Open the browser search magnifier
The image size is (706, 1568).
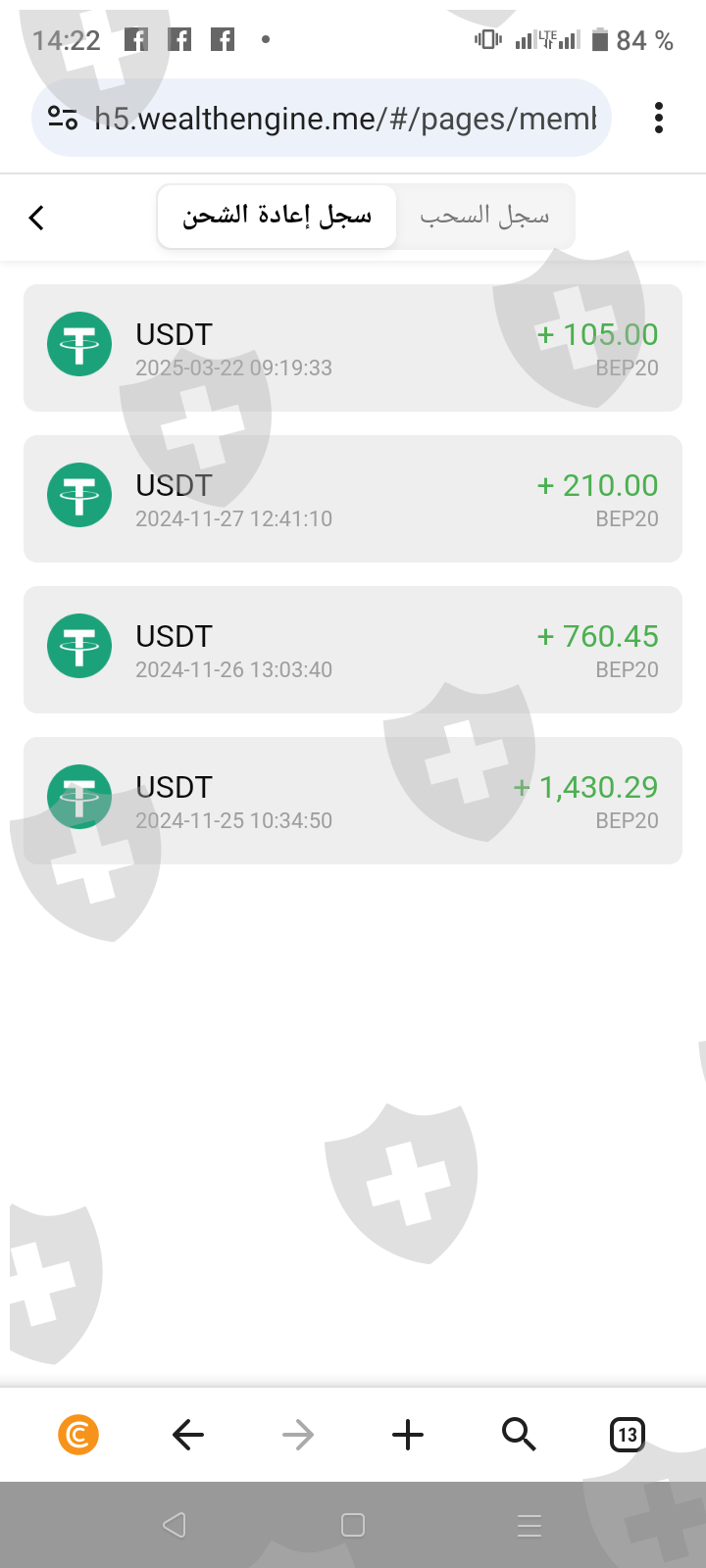519,1436
